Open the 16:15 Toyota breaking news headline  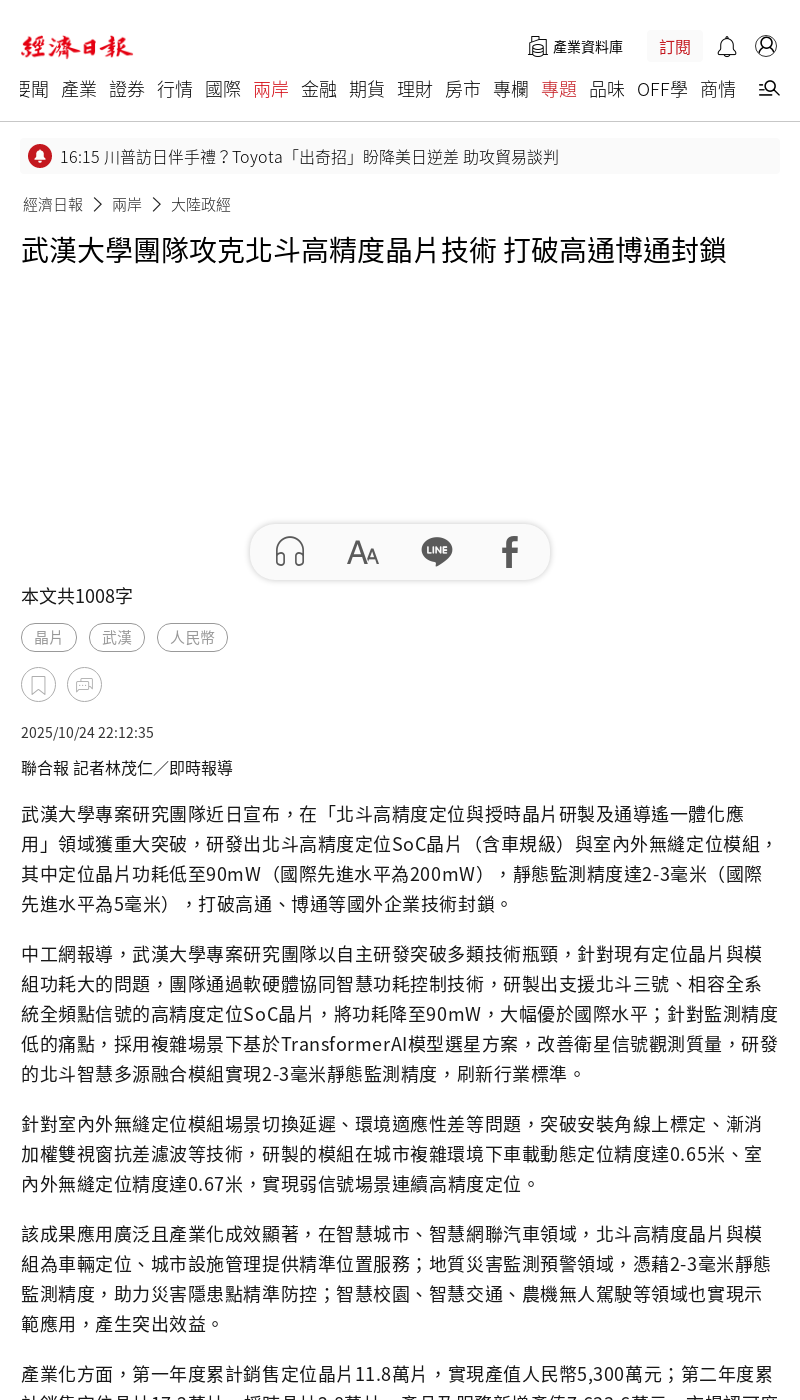click(x=309, y=157)
